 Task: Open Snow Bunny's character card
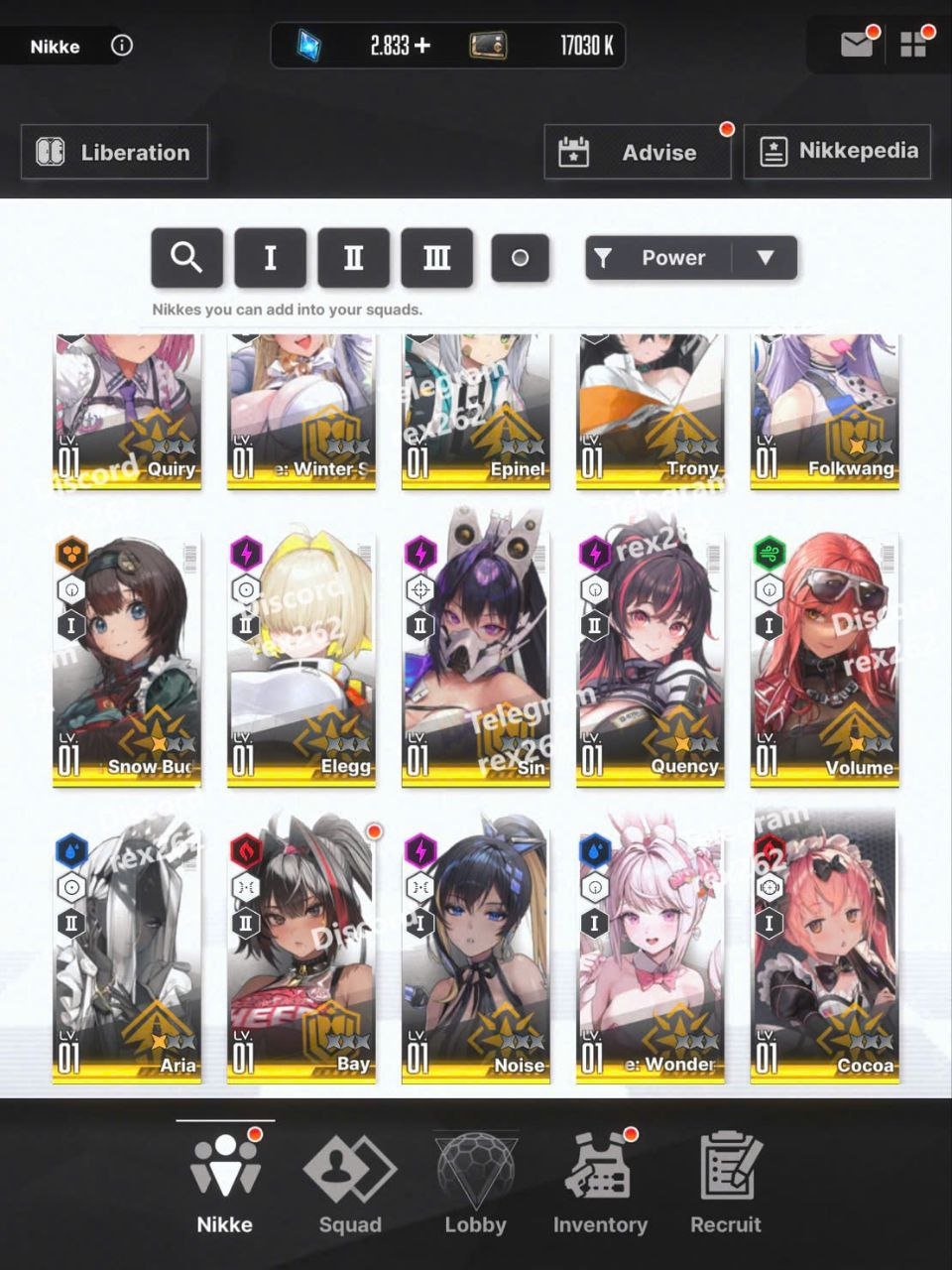point(127,660)
